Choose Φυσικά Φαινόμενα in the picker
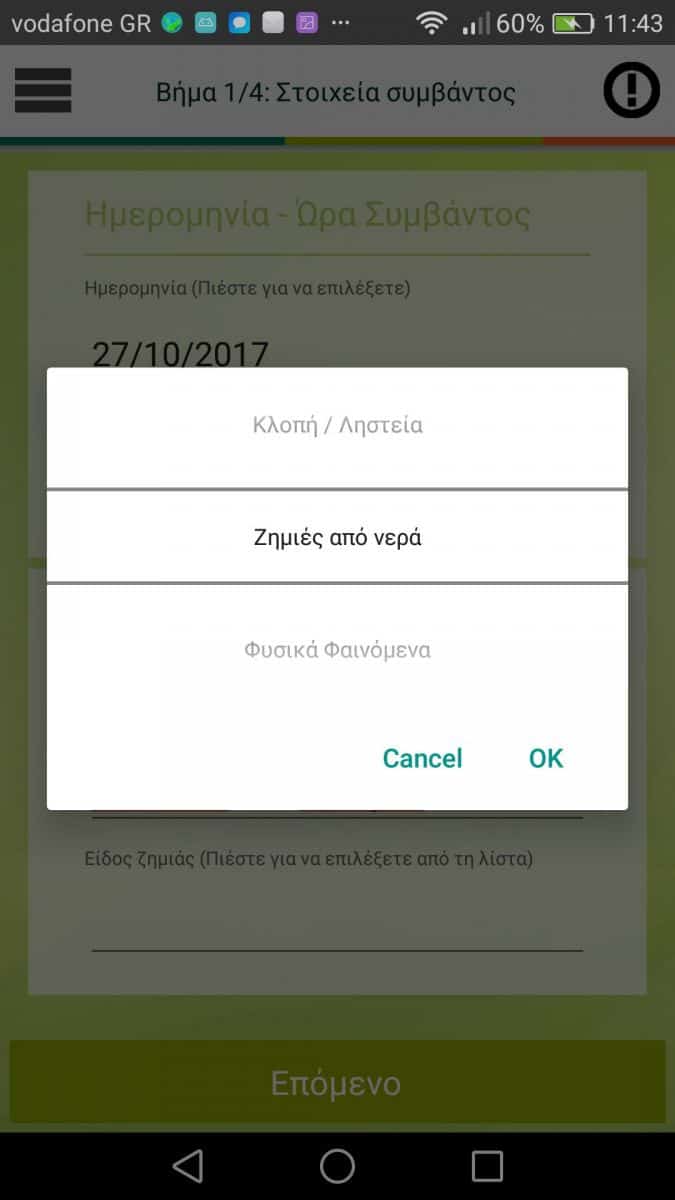Viewport: 675px width, 1200px height. click(337, 650)
